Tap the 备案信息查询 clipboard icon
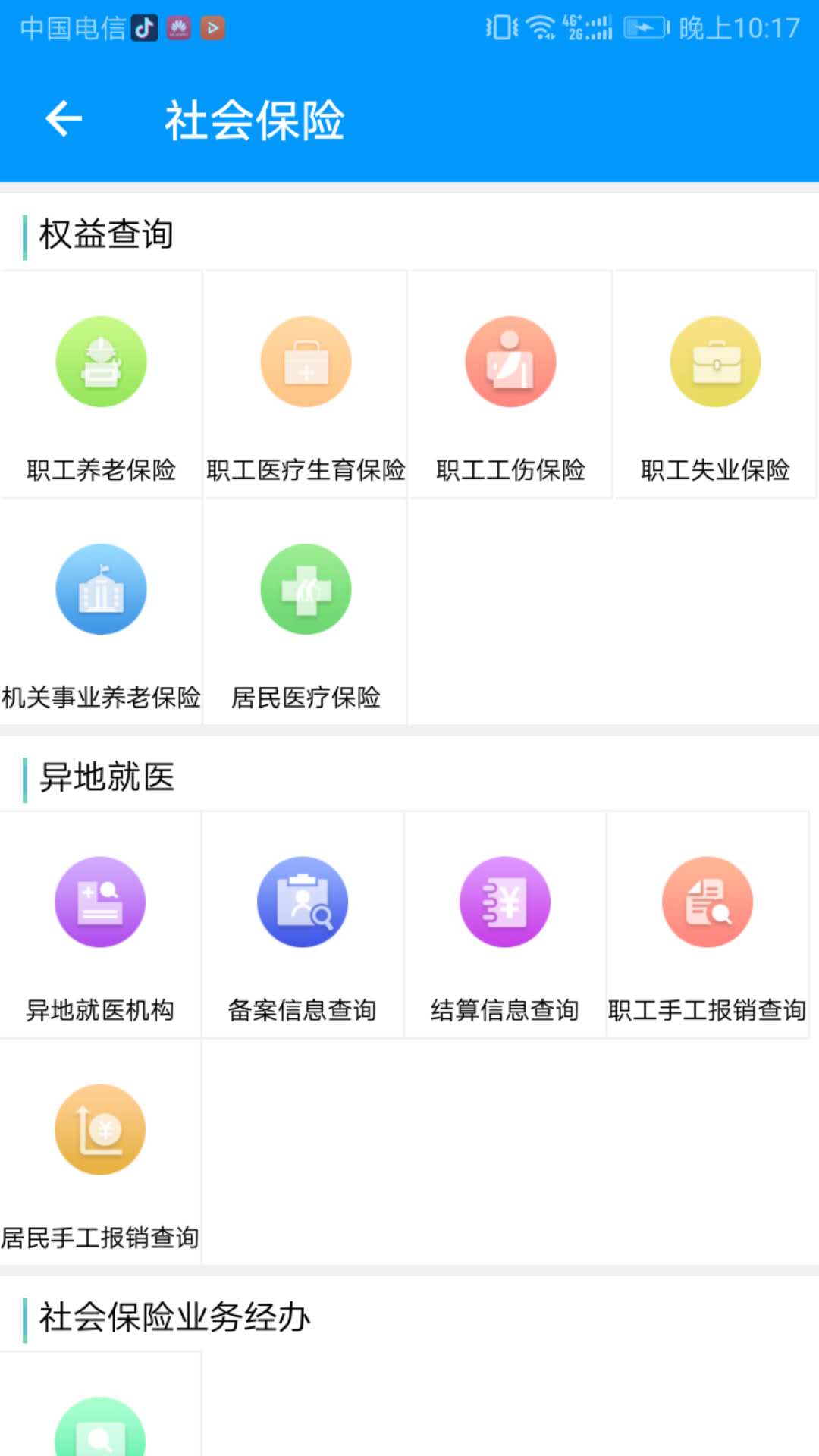The height and width of the screenshot is (1456, 819). click(303, 902)
